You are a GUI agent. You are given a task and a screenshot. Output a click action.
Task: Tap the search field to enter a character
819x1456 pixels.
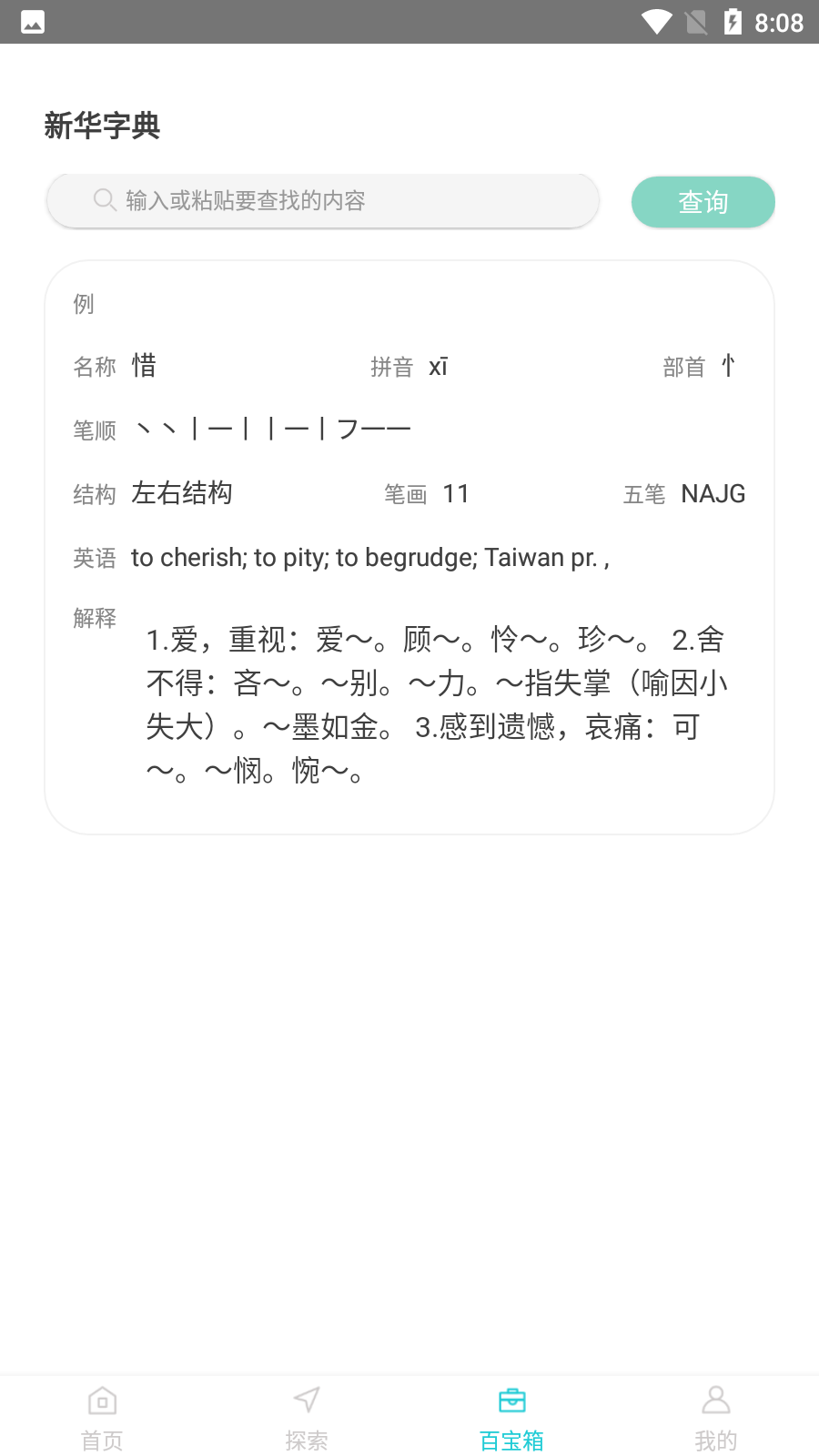(x=323, y=201)
